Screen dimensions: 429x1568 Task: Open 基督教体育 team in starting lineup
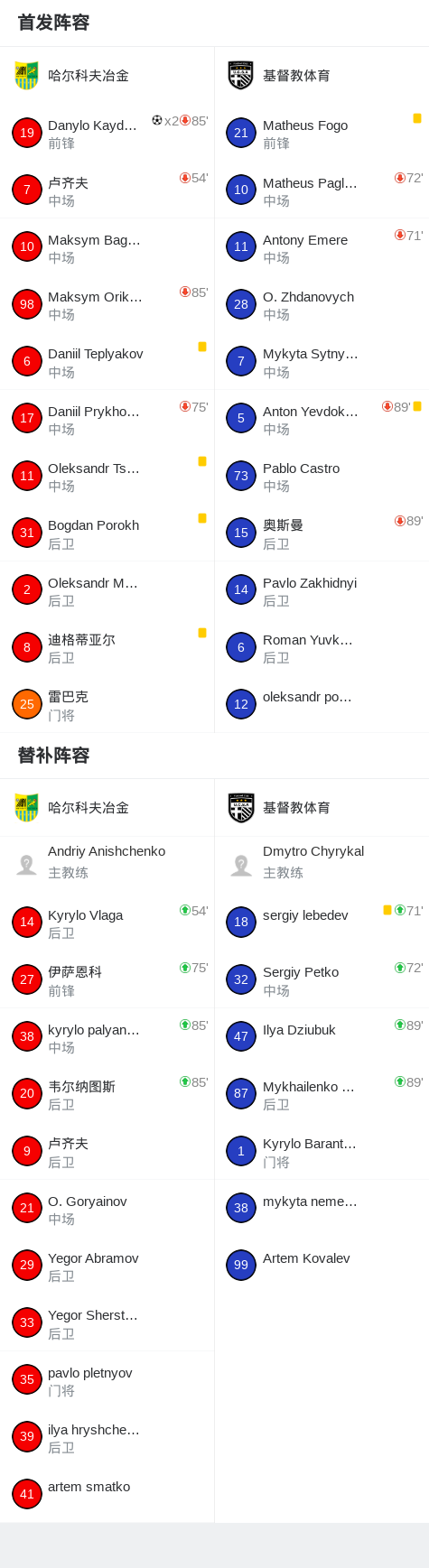322,76
